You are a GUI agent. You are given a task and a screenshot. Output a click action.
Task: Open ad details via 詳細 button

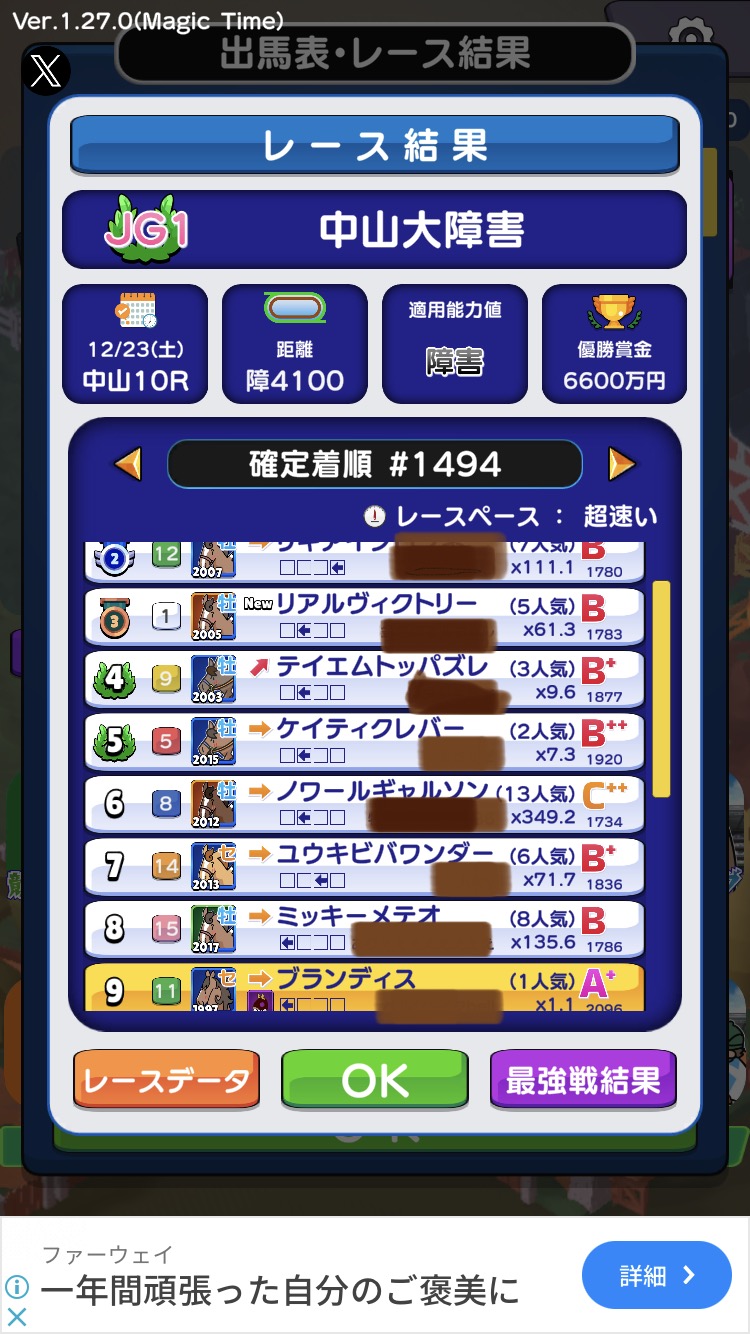[x=657, y=1275]
